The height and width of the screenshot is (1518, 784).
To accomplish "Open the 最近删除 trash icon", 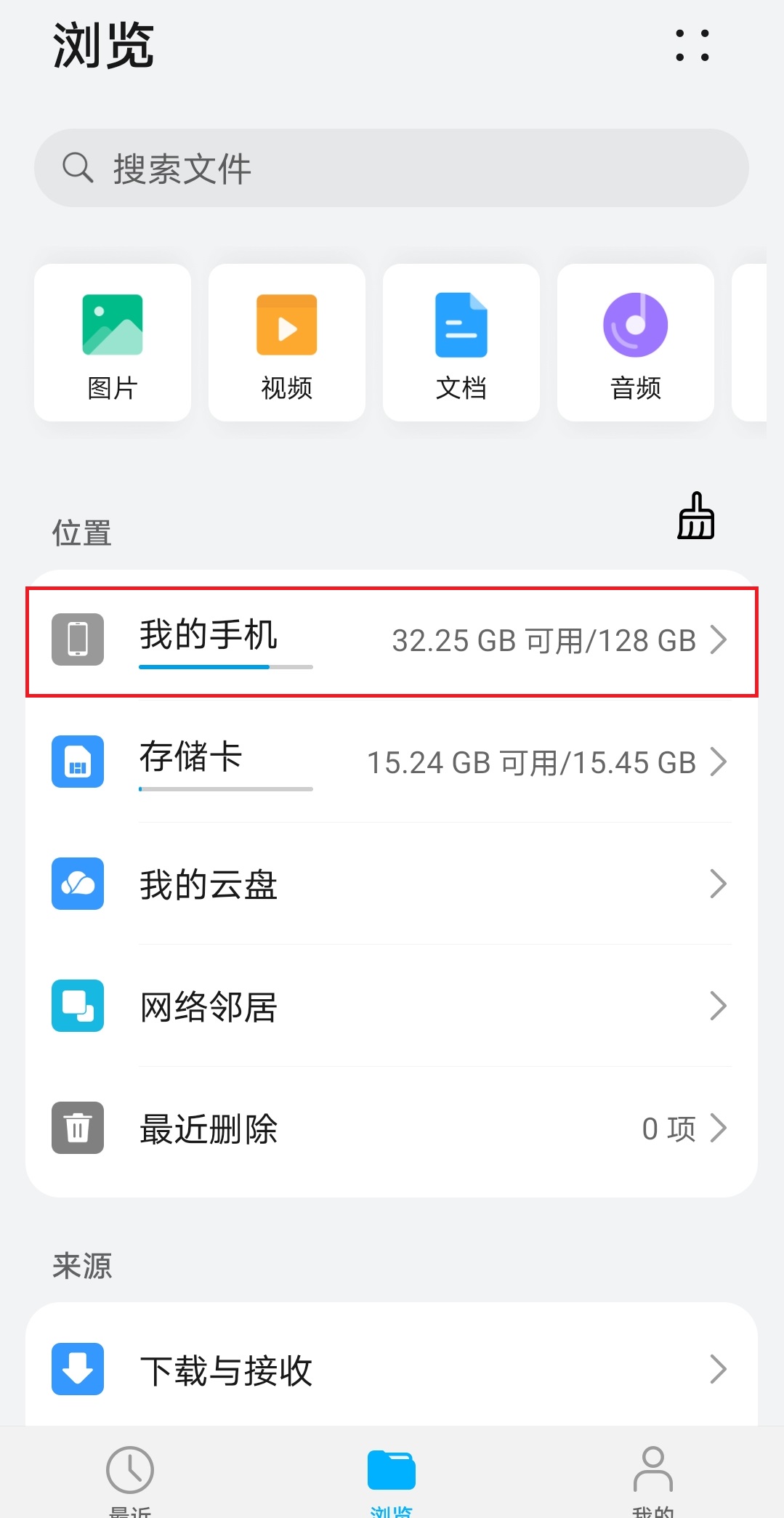I will (77, 1129).
